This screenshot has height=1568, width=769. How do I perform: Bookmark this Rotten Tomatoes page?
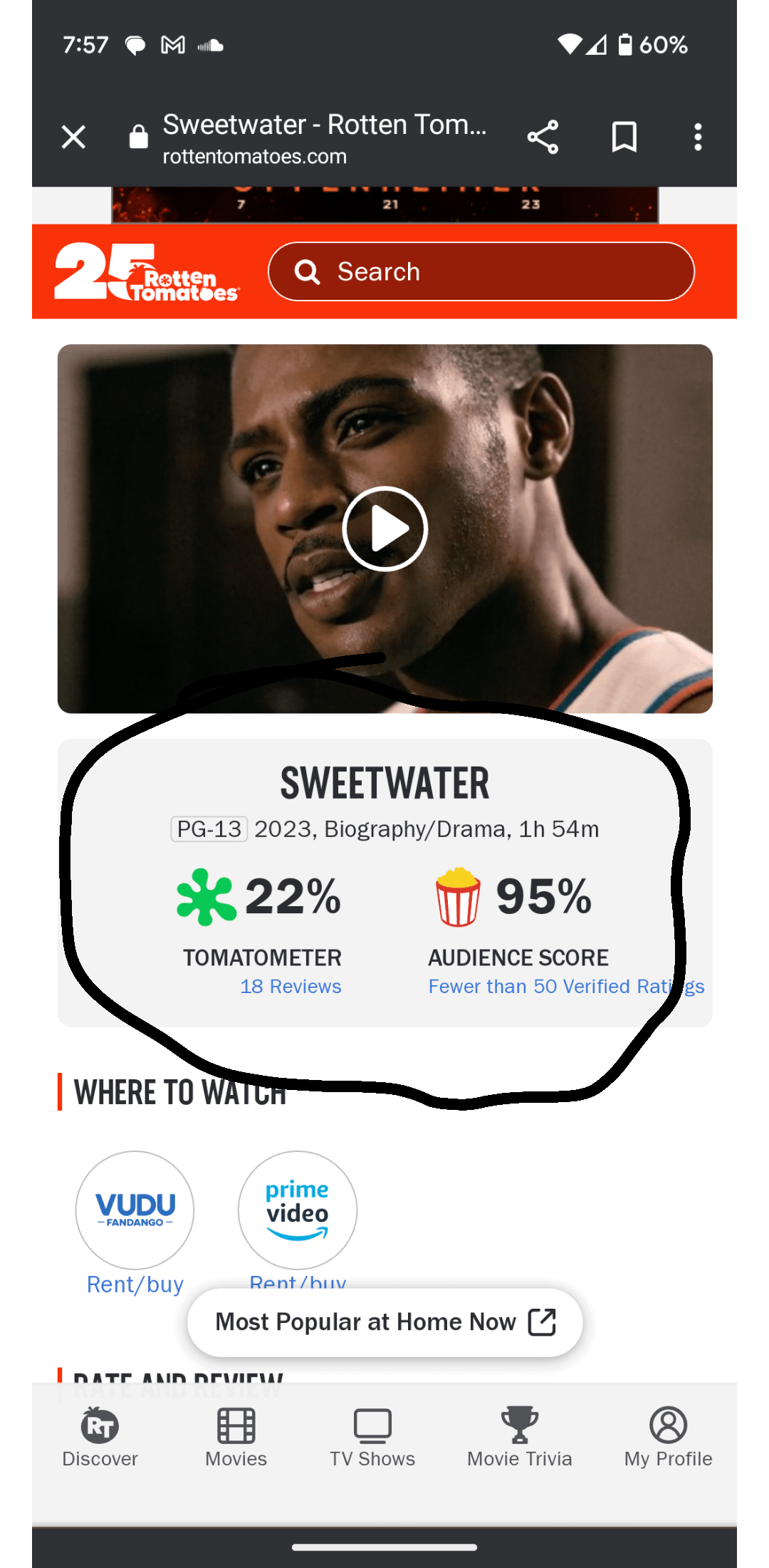[624, 137]
